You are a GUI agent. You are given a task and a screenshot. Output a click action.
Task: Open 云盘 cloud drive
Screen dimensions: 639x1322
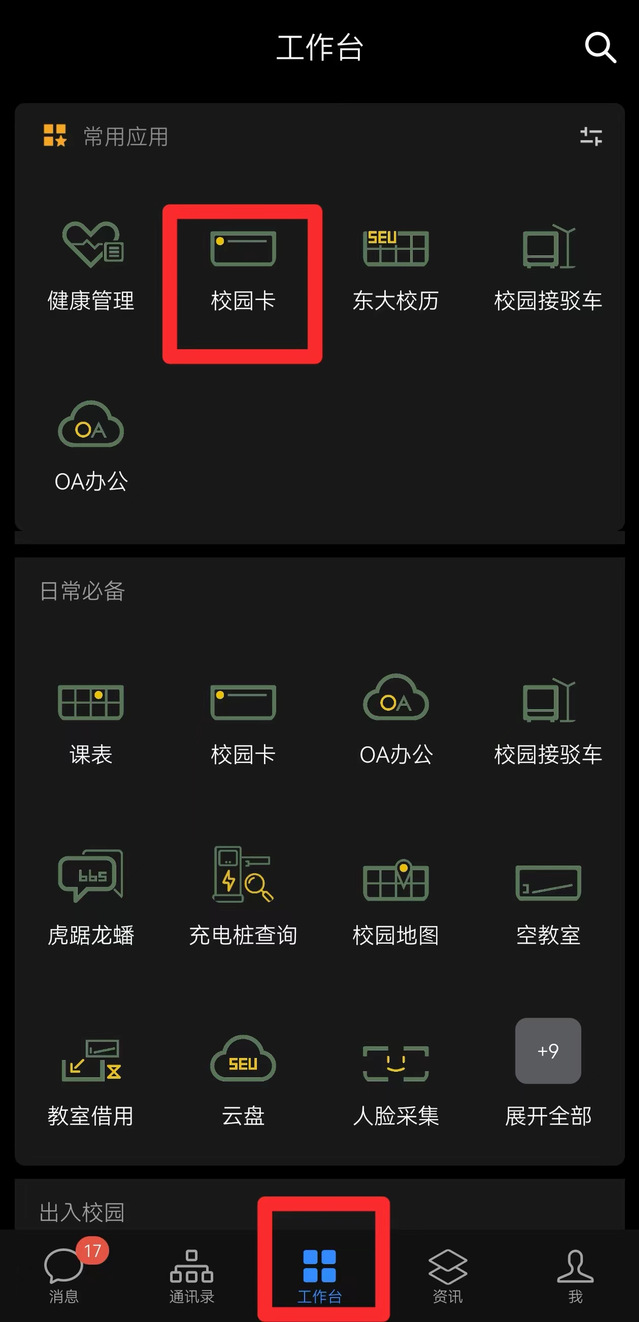[243, 1080]
